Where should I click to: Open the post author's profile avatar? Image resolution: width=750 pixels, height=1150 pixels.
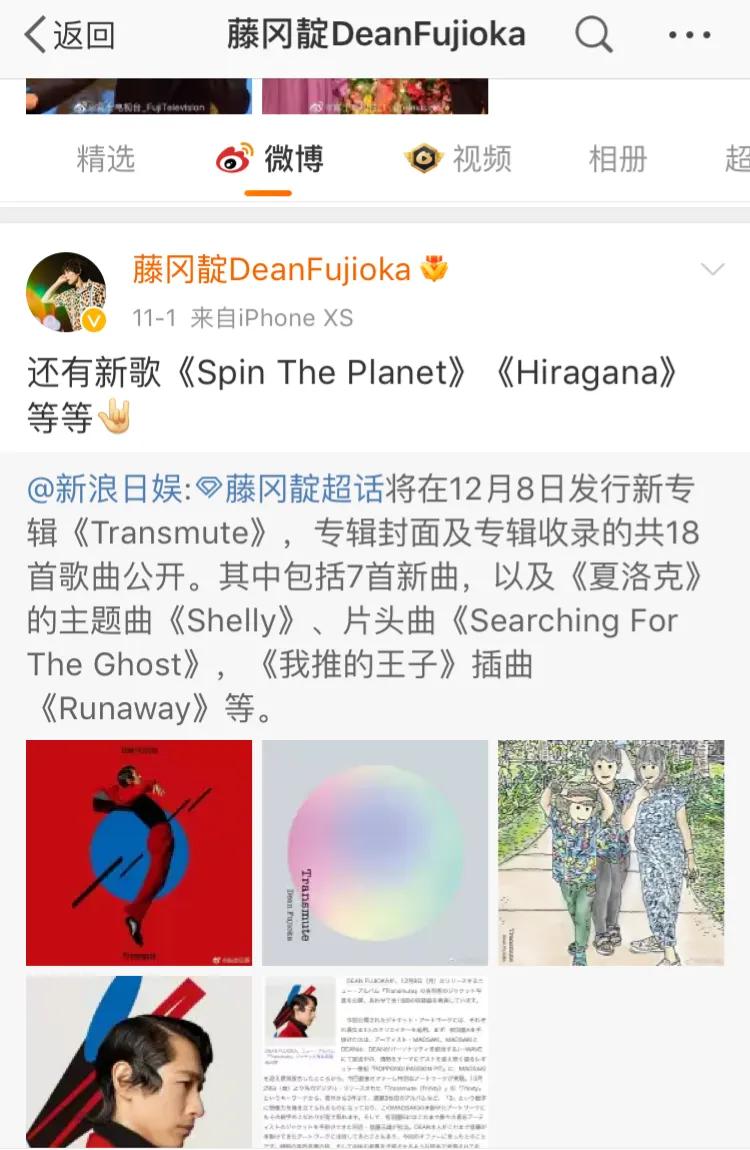tap(66, 292)
